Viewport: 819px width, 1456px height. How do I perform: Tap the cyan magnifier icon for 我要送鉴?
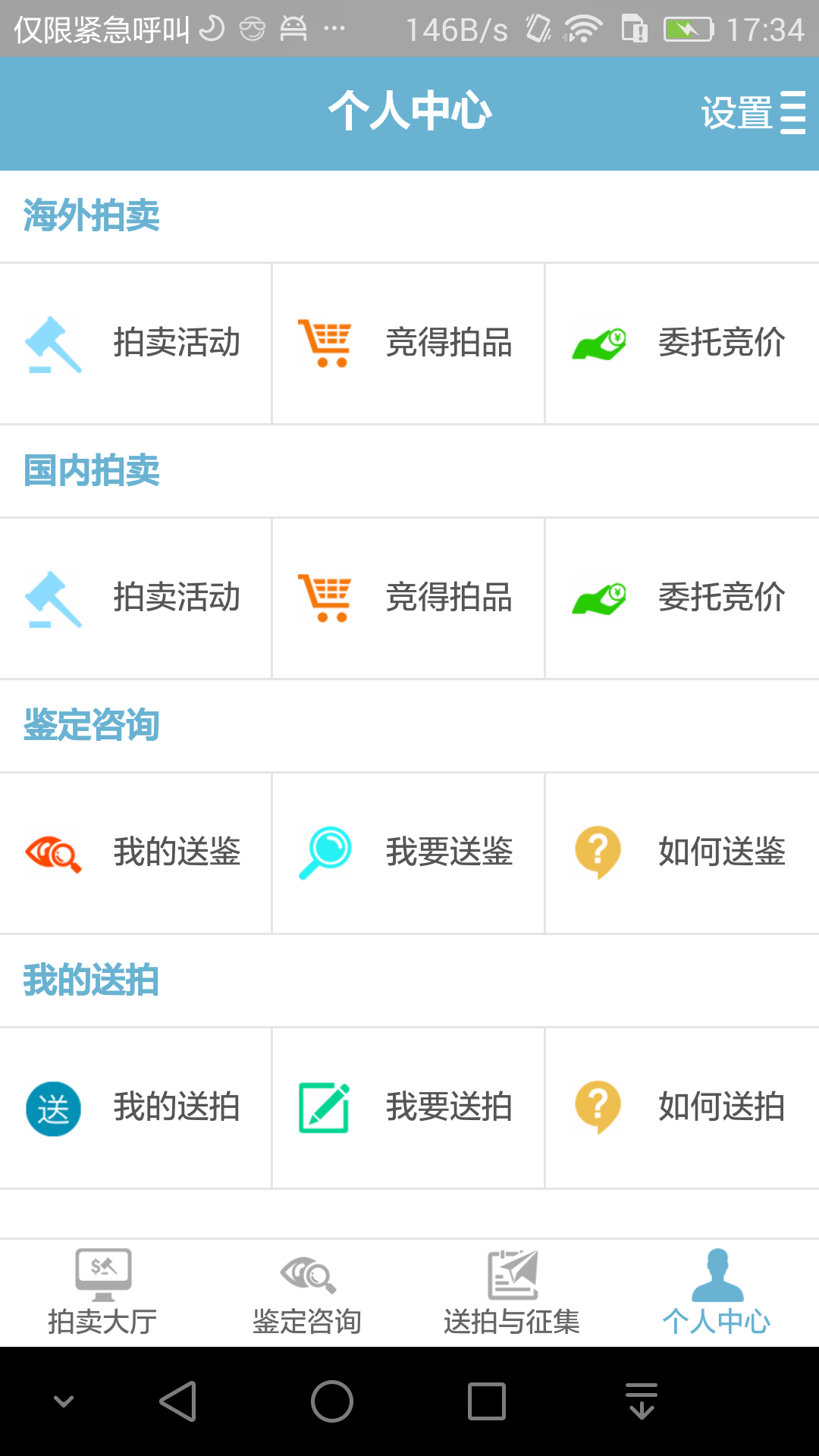pyautogui.click(x=326, y=852)
